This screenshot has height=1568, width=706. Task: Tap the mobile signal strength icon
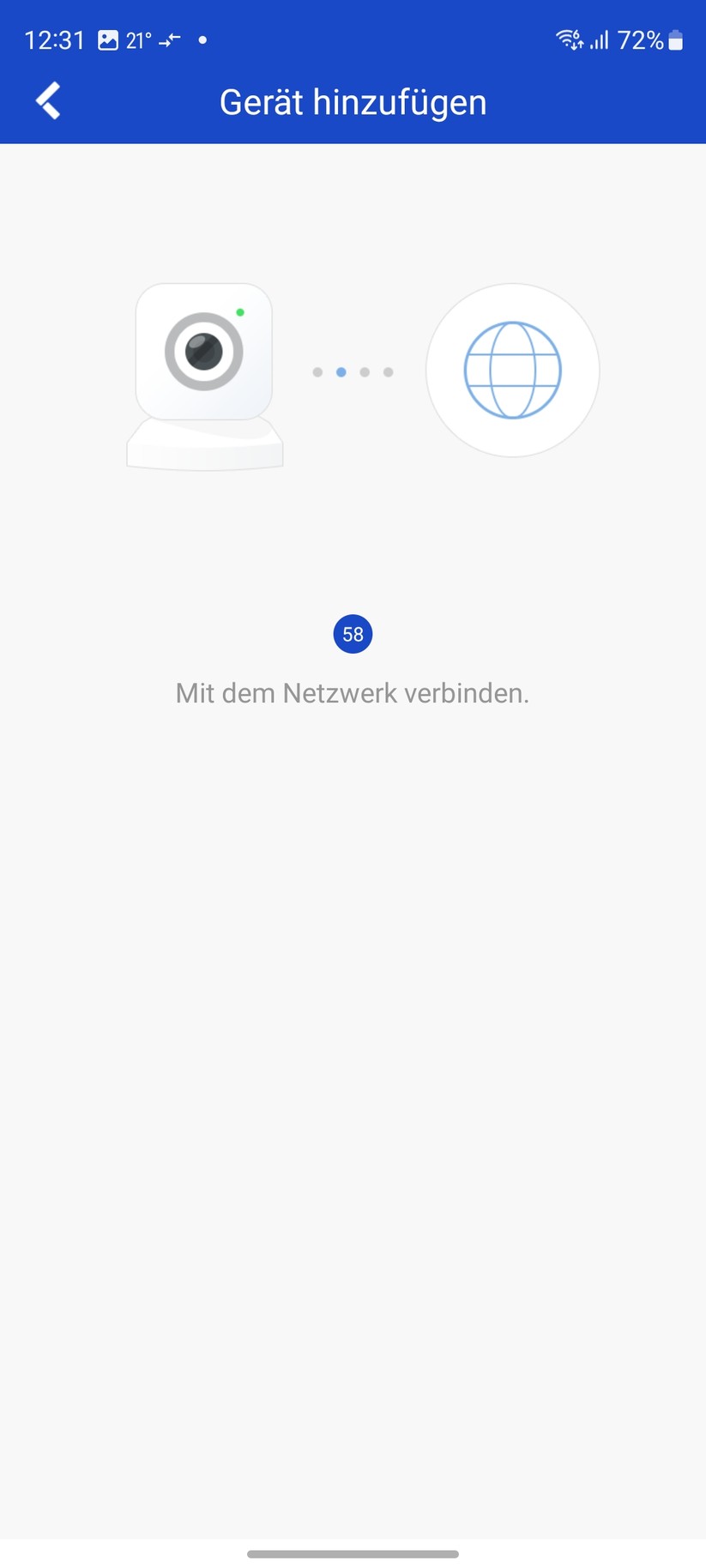pyautogui.click(x=600, y=39)
